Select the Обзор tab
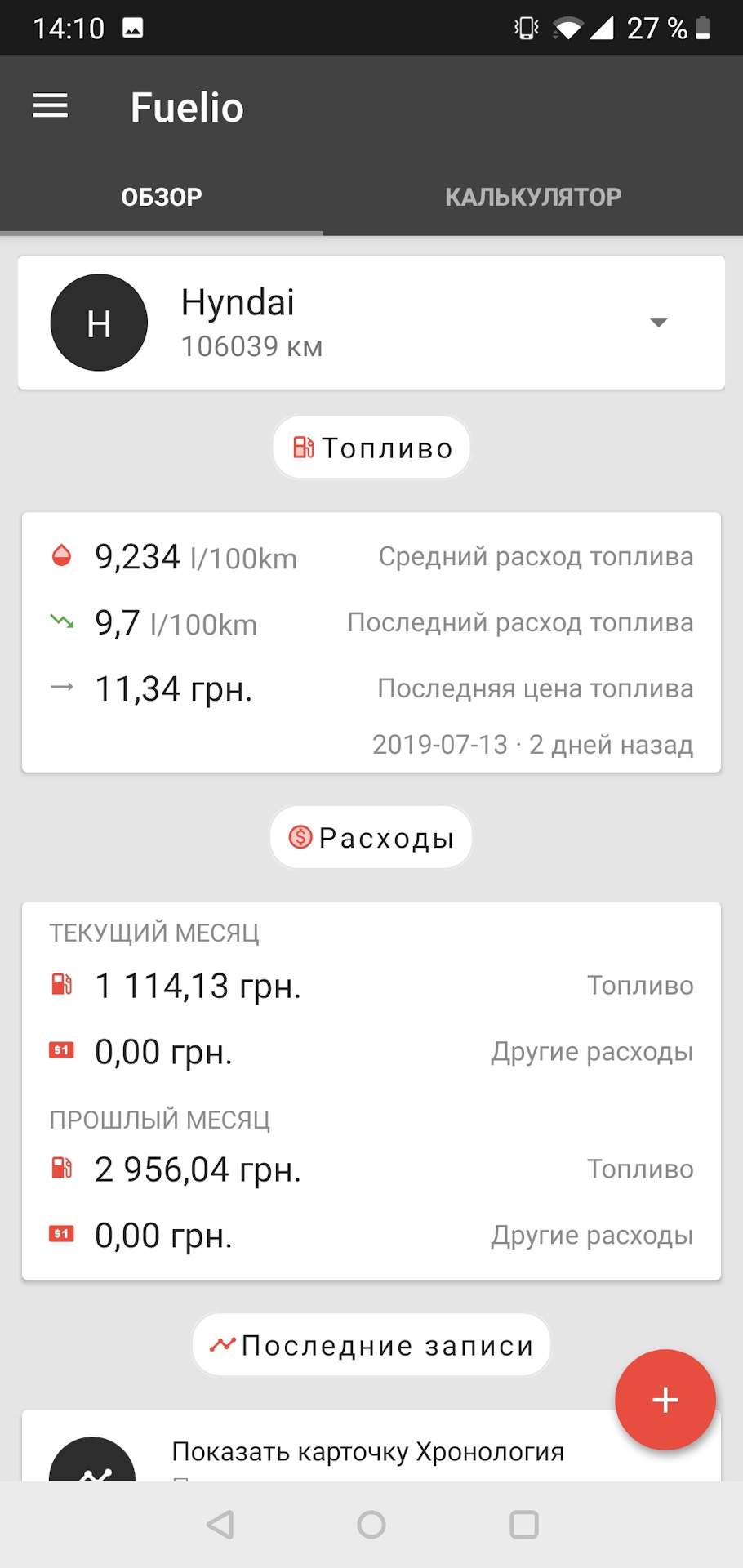 point(162,197)
